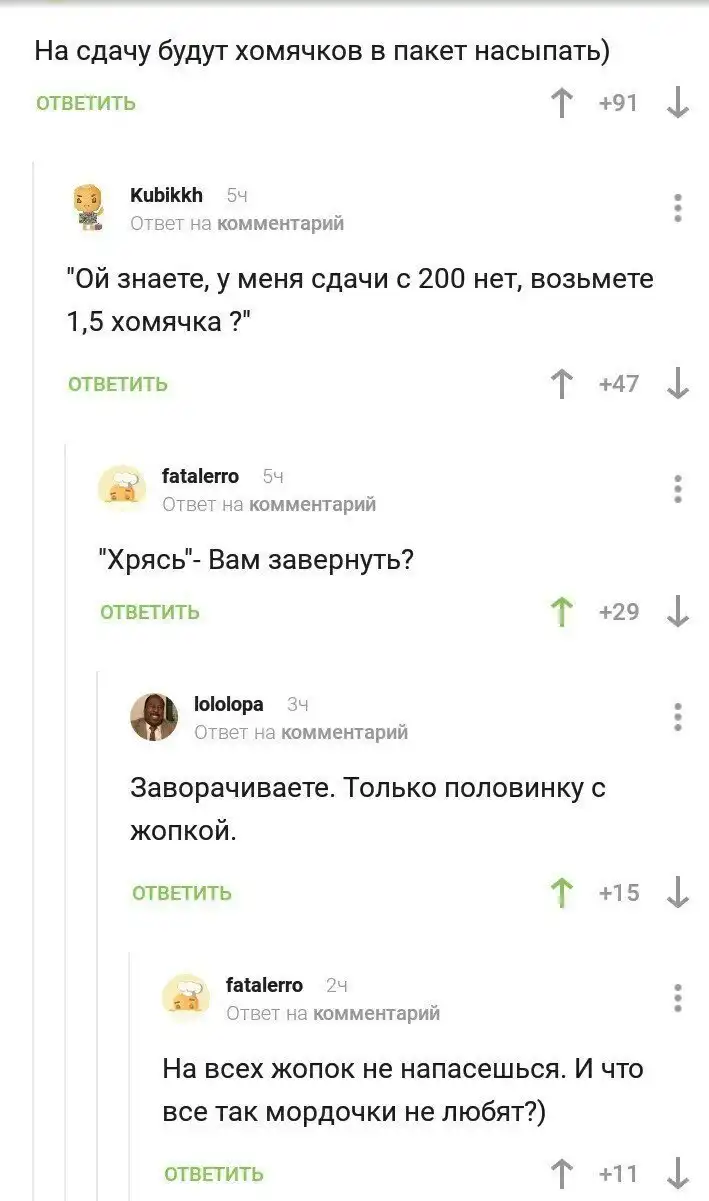Screen dimensions: 709x1201
Task: Upvote fatalerro's comment rated +11
Action: pyautogui.click(x=562, y=1174)
